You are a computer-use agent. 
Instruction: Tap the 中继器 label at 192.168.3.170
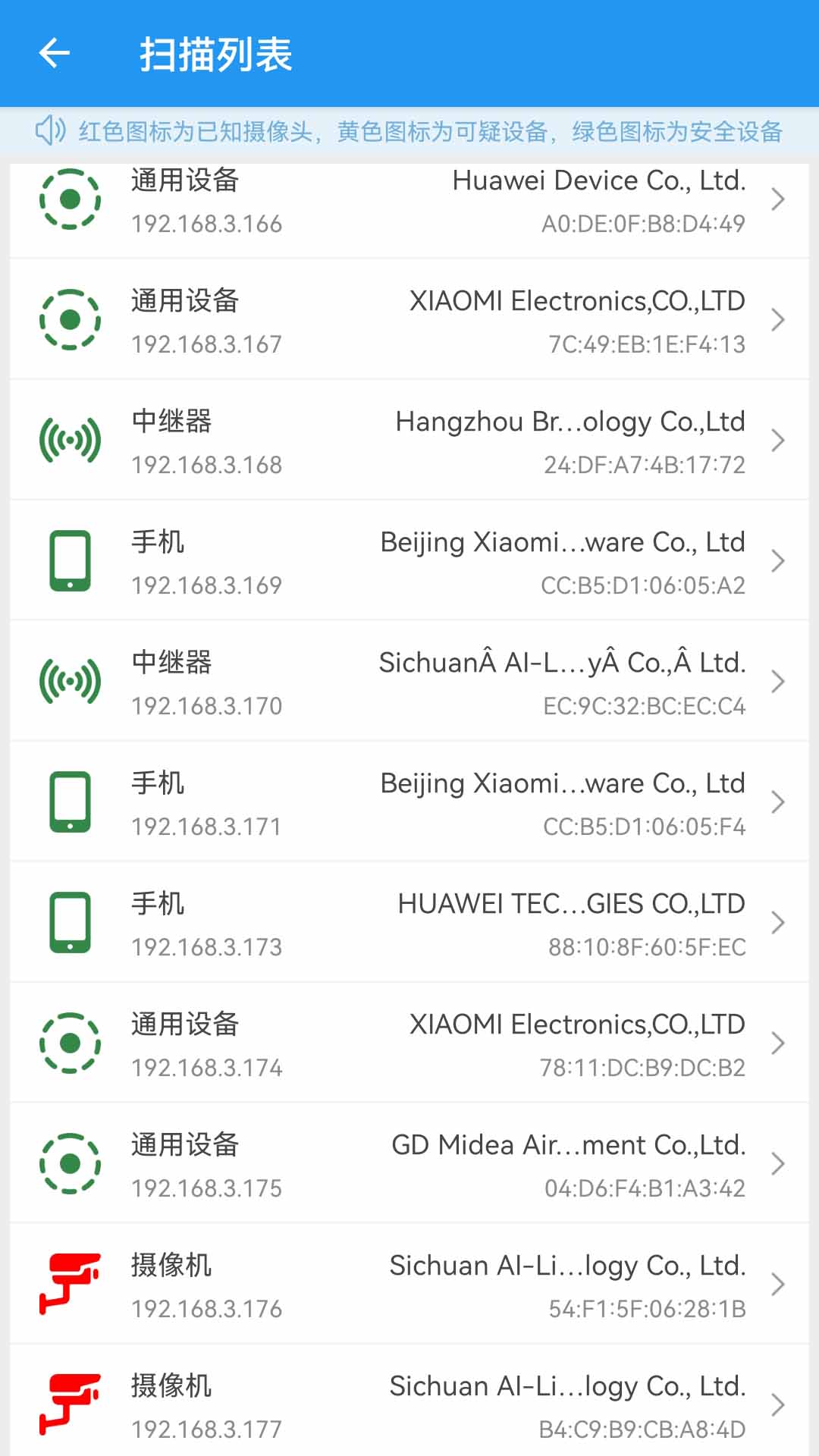(x=170, y=662)
